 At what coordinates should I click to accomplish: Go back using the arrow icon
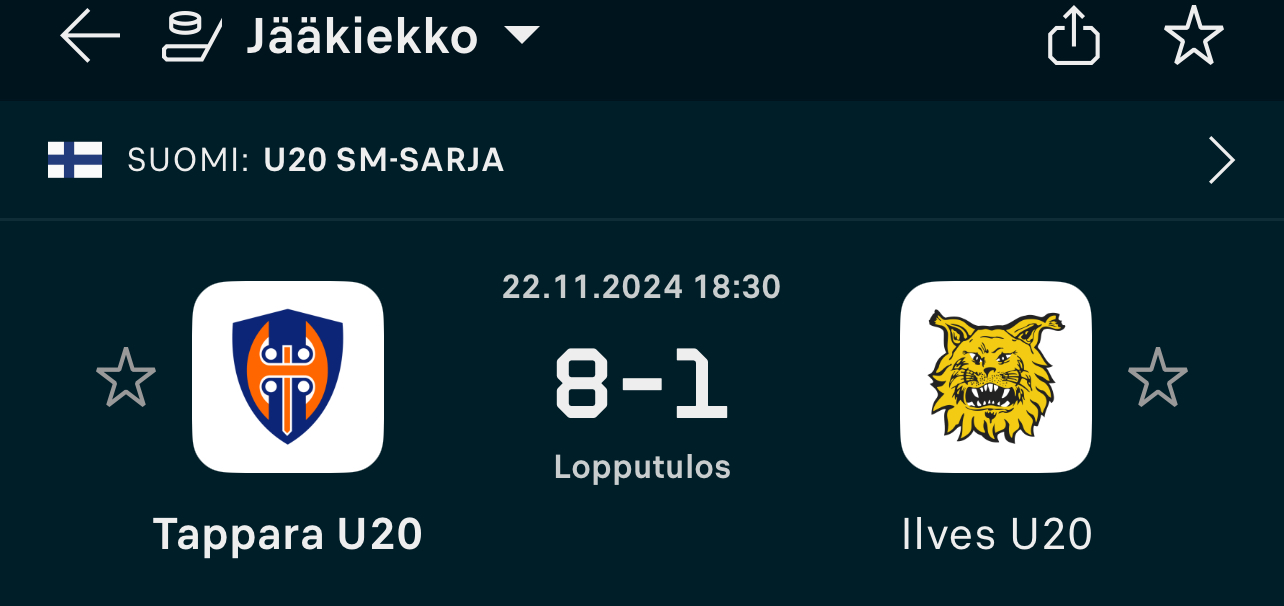(90, 37)
